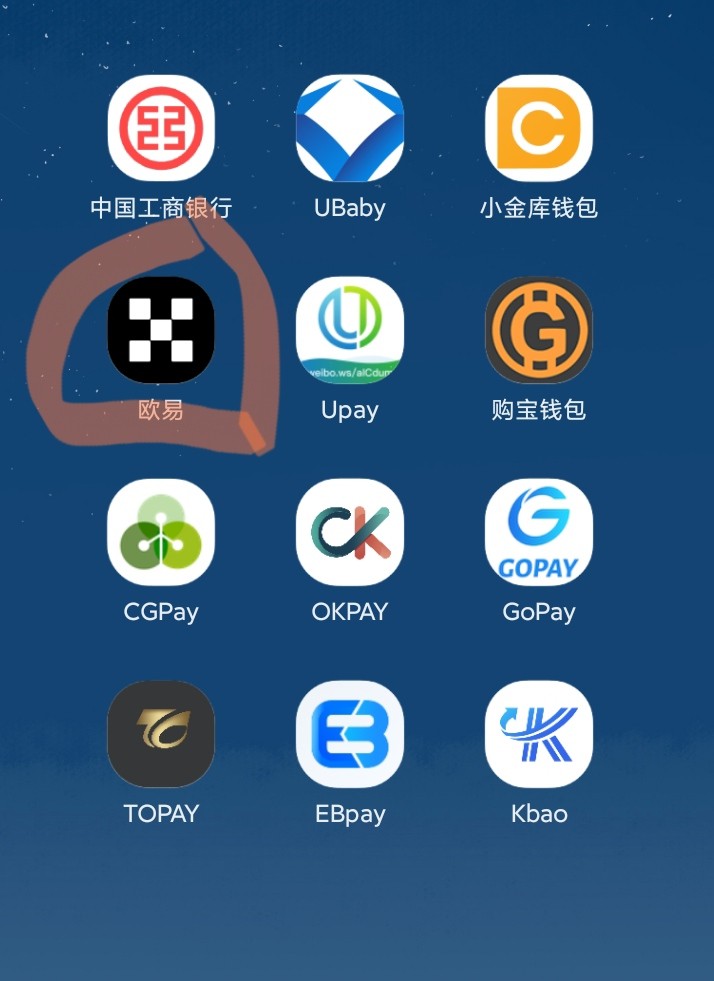Open the TOPAY app
The width and height of the screenshot is (714, 981).
click(161, 734)
